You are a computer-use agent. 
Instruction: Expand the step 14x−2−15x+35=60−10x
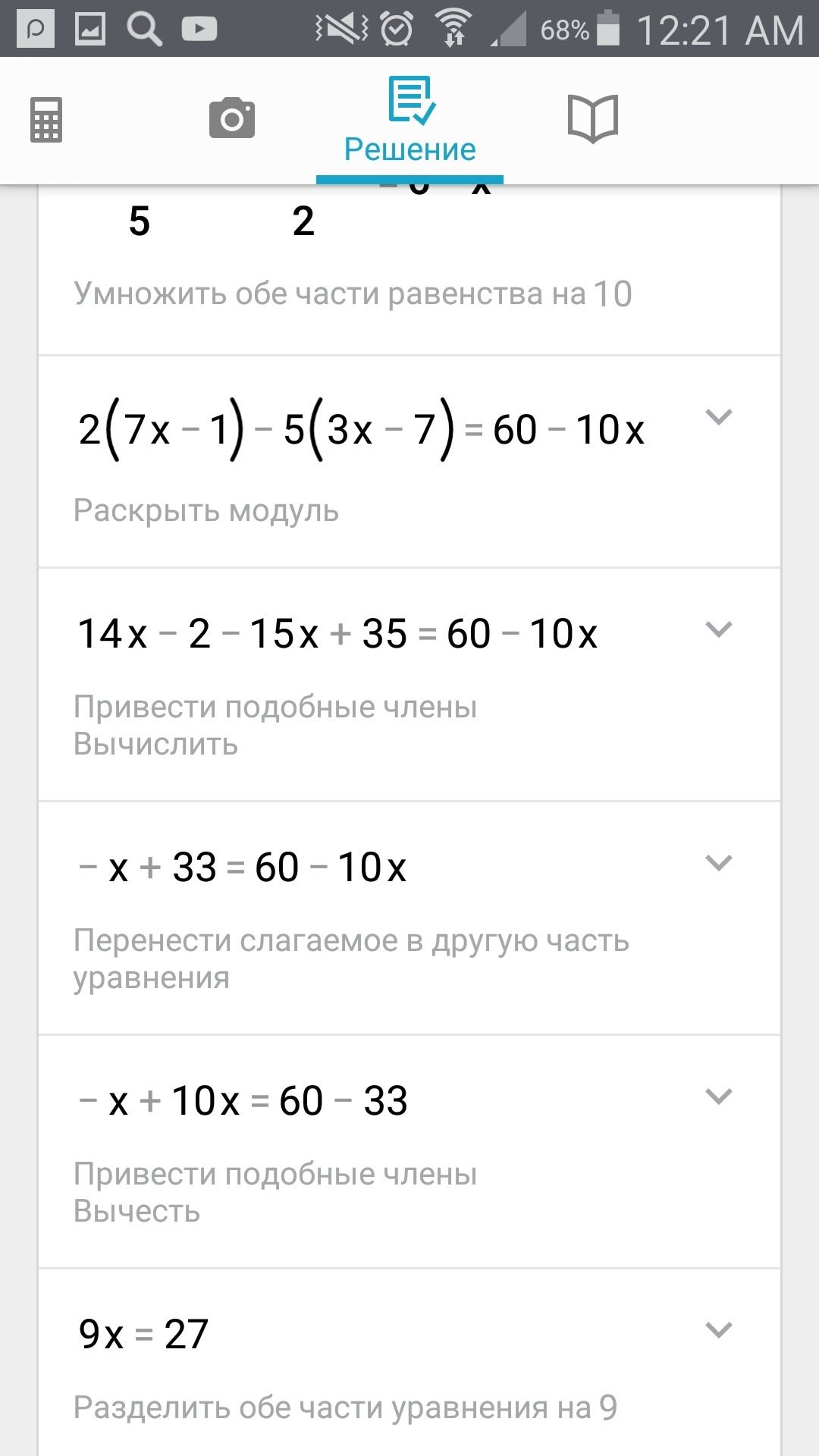718,629
